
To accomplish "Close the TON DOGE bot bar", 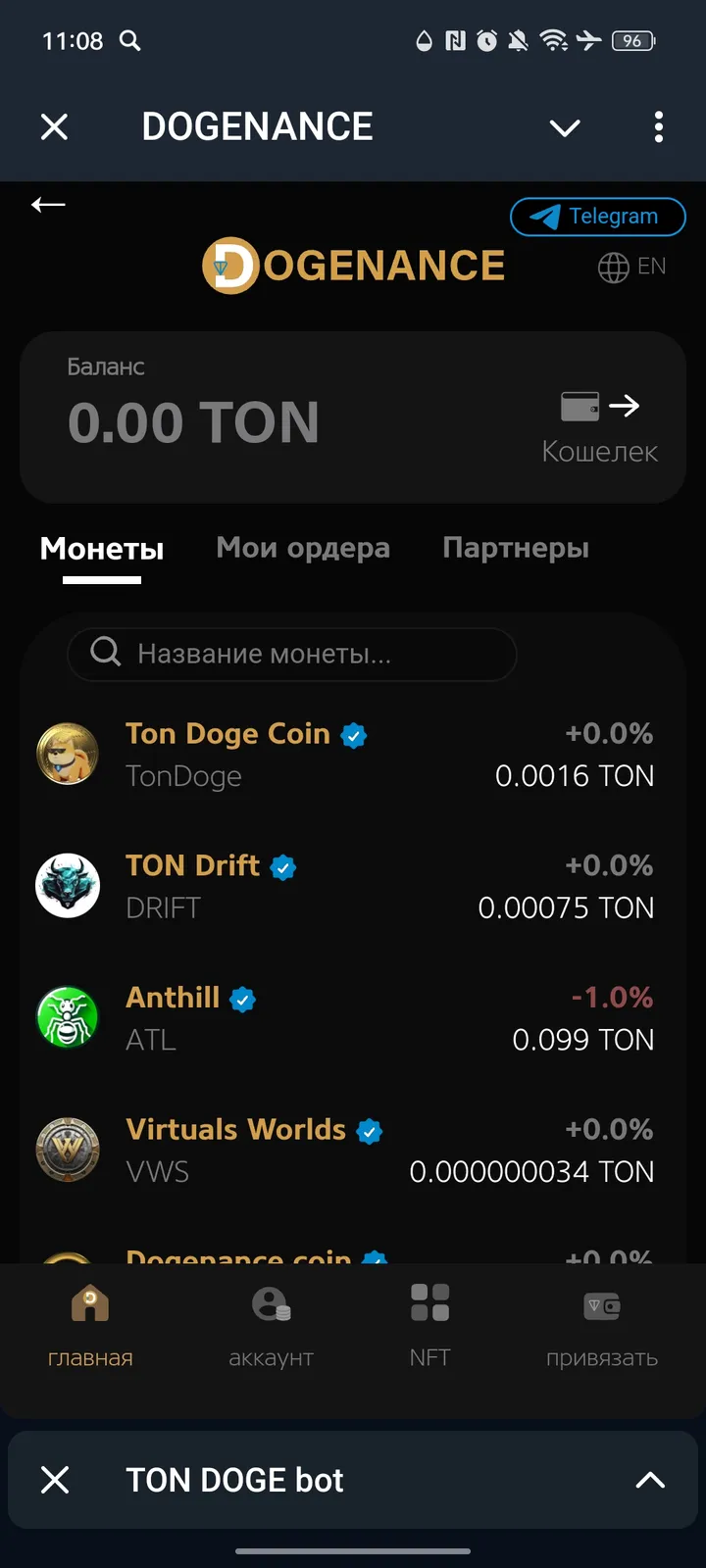I will coord(55,1480).
